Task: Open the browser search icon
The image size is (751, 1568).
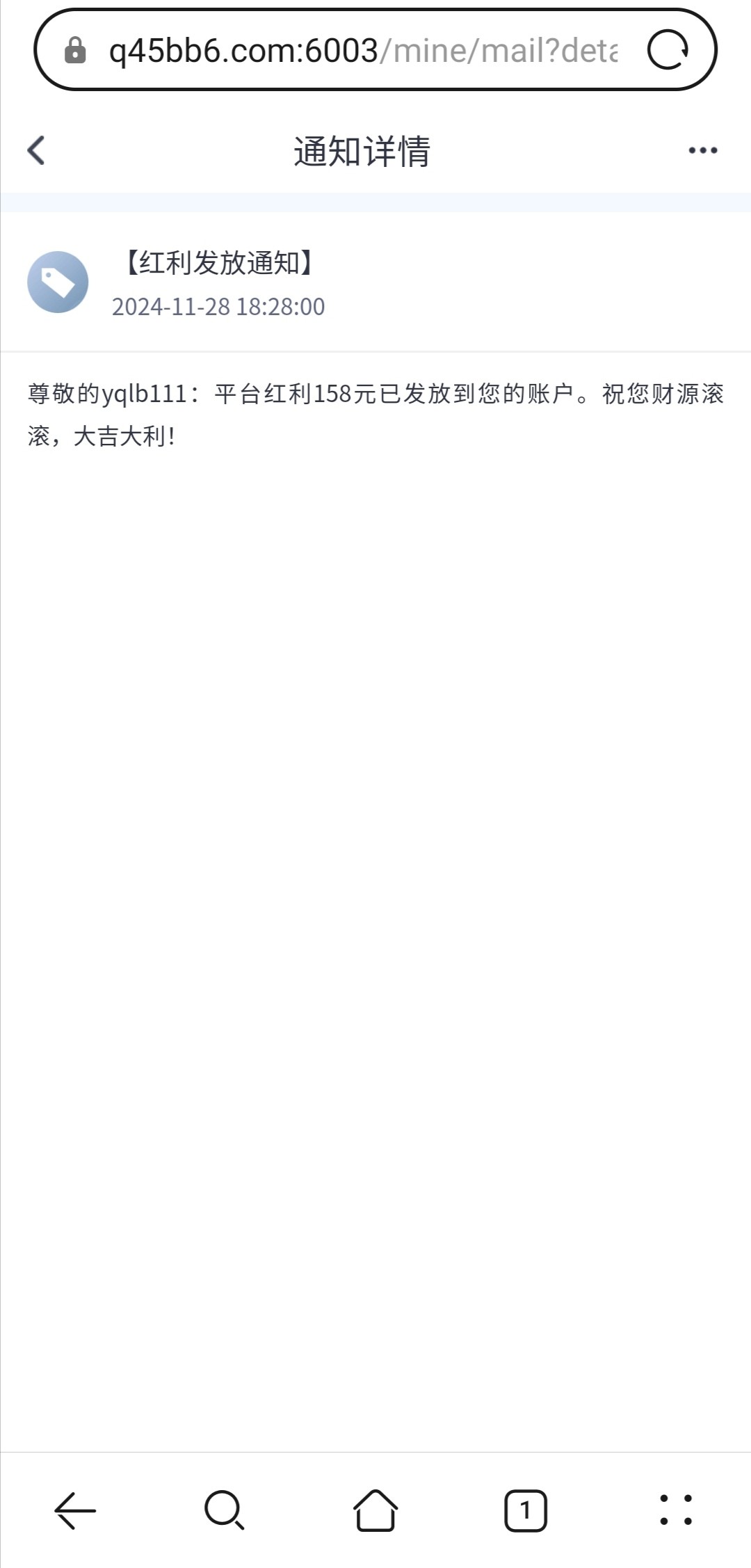Action: tap(225, 1511)
